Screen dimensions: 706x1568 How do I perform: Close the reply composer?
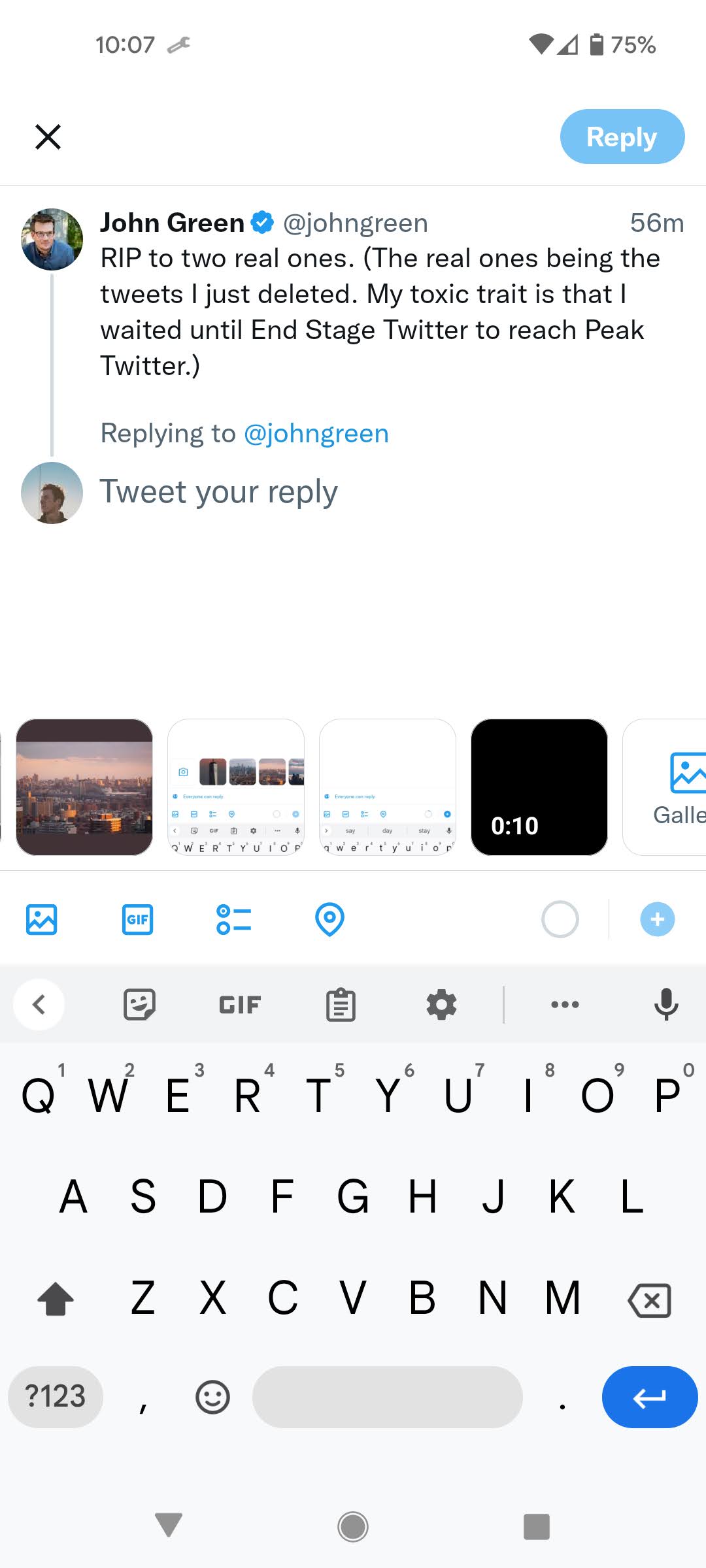tap(48, 137)
